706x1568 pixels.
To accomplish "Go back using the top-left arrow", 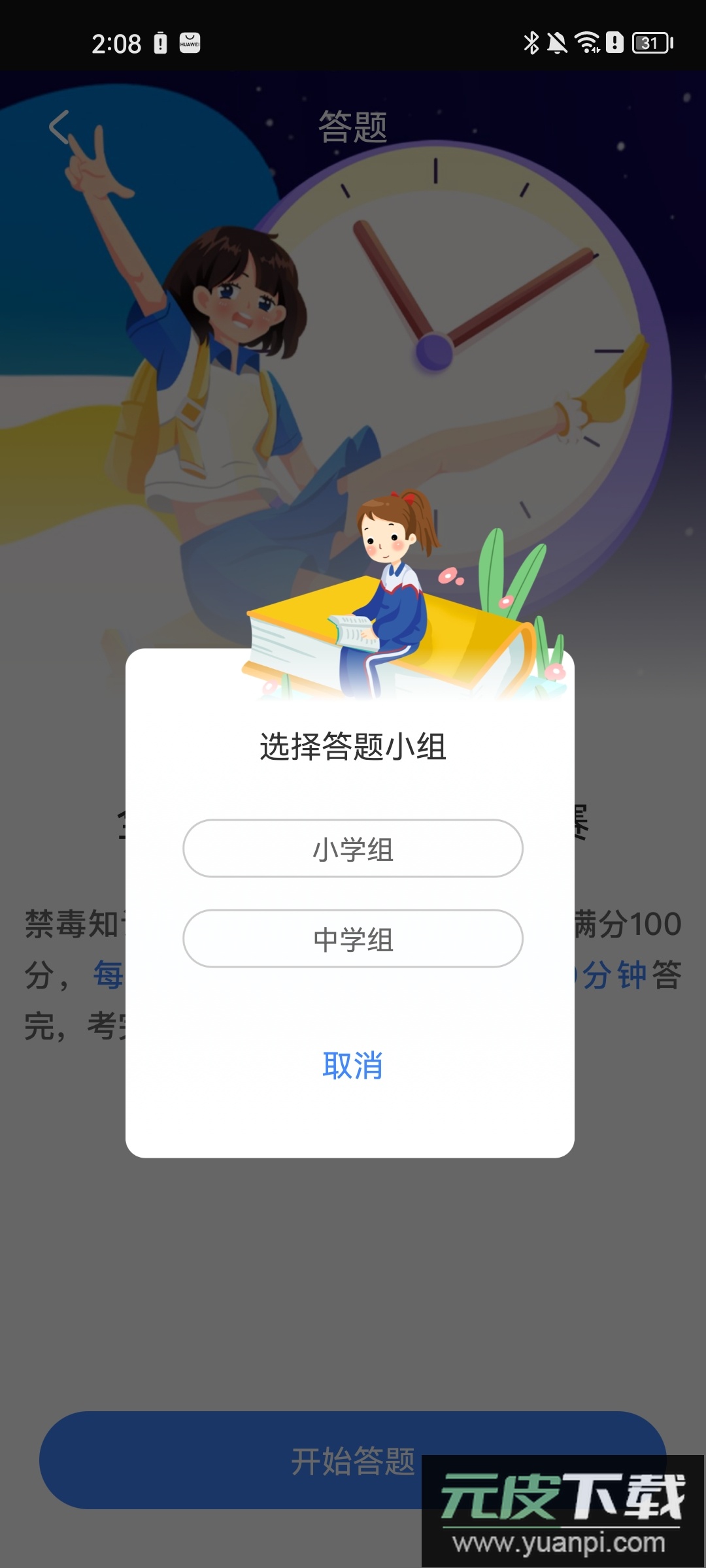I will tap(60, 127).
